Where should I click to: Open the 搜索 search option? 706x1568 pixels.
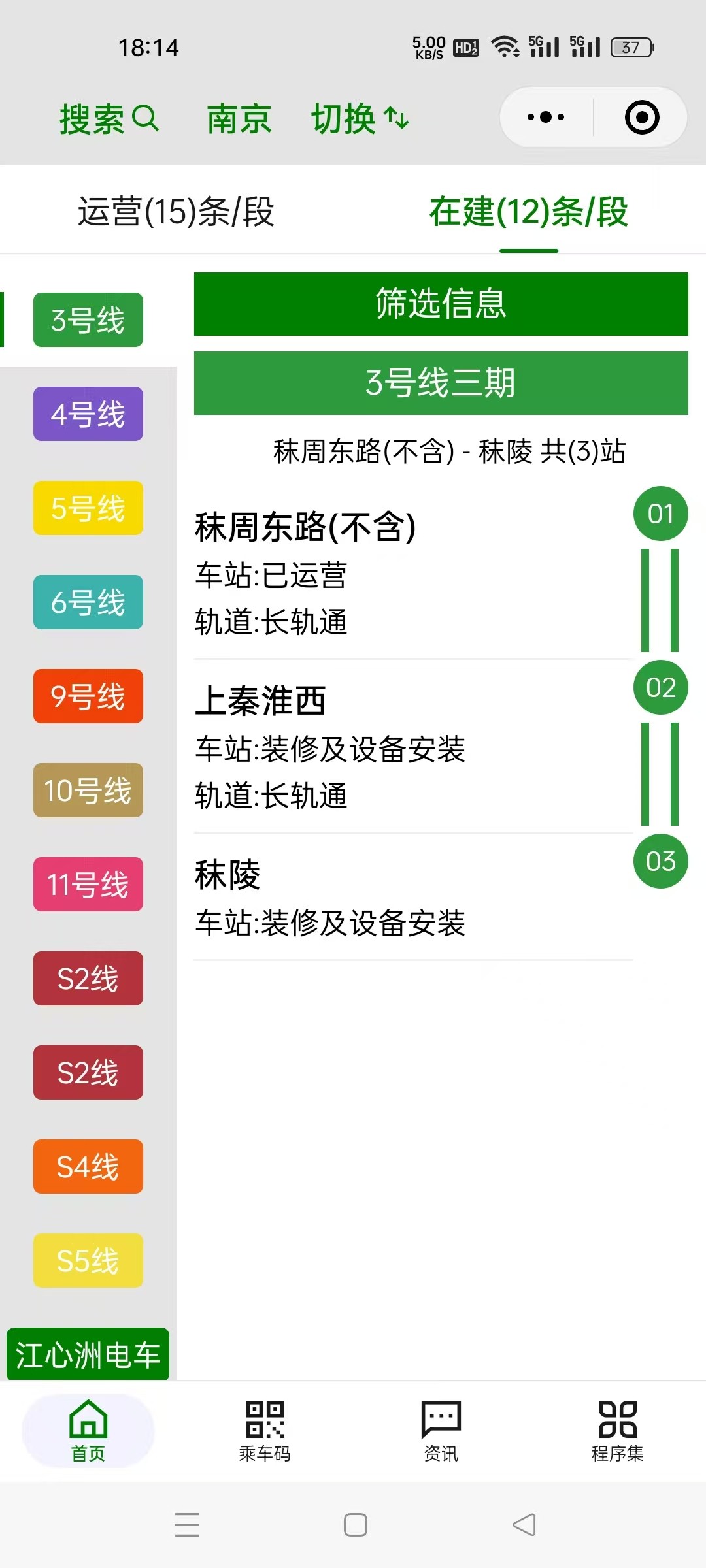pyautogui.click(x=109, y=119)
